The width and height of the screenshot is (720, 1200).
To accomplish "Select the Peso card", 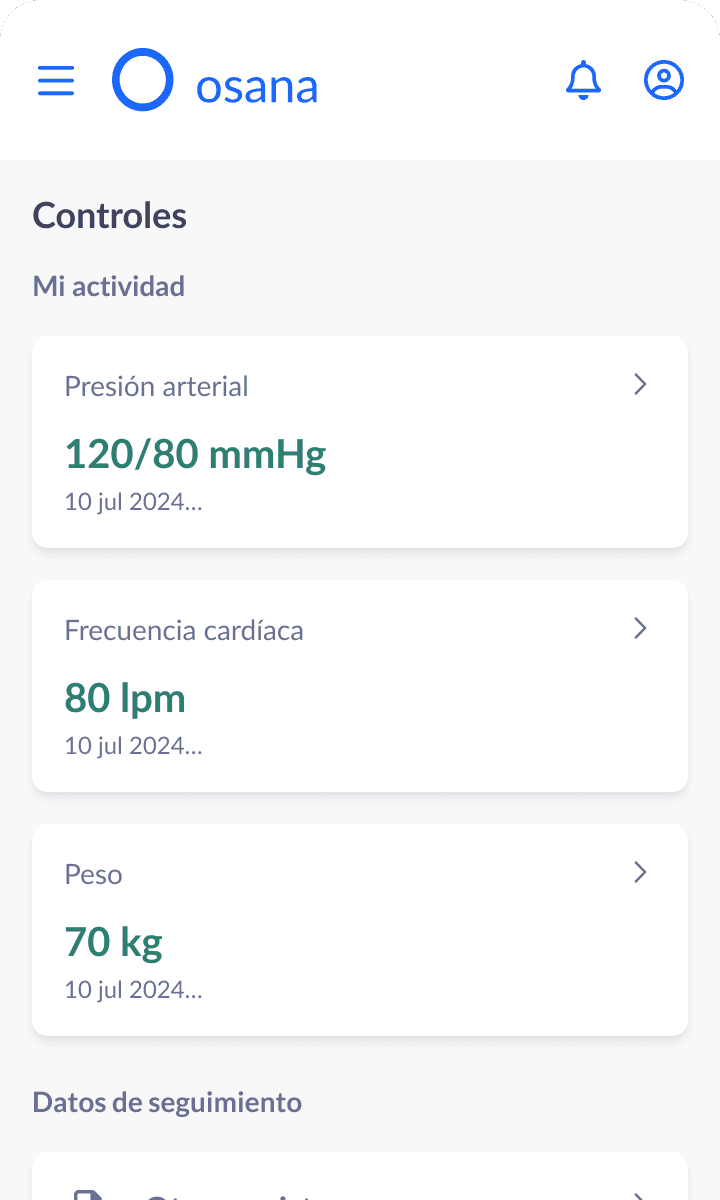I will [360, 930].
